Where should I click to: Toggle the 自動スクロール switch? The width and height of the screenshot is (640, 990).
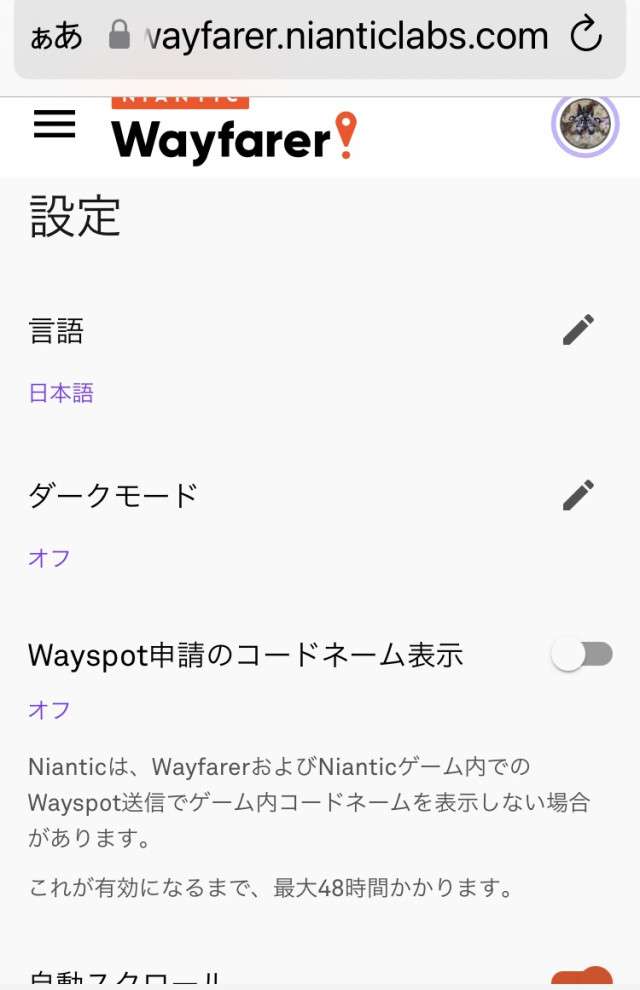[583, 978]
